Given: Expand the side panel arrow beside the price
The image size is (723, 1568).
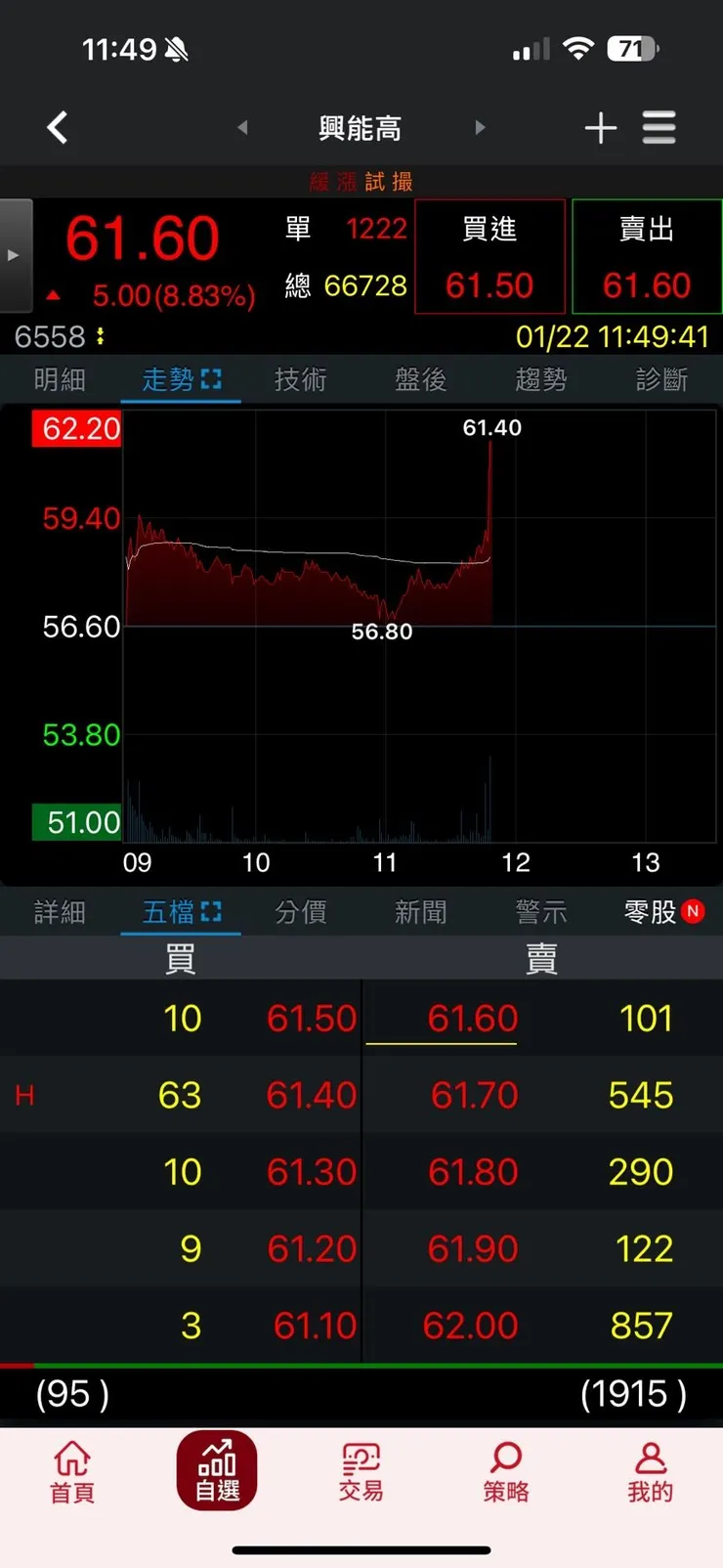Looking at the screenshot, I should [15, 255].
